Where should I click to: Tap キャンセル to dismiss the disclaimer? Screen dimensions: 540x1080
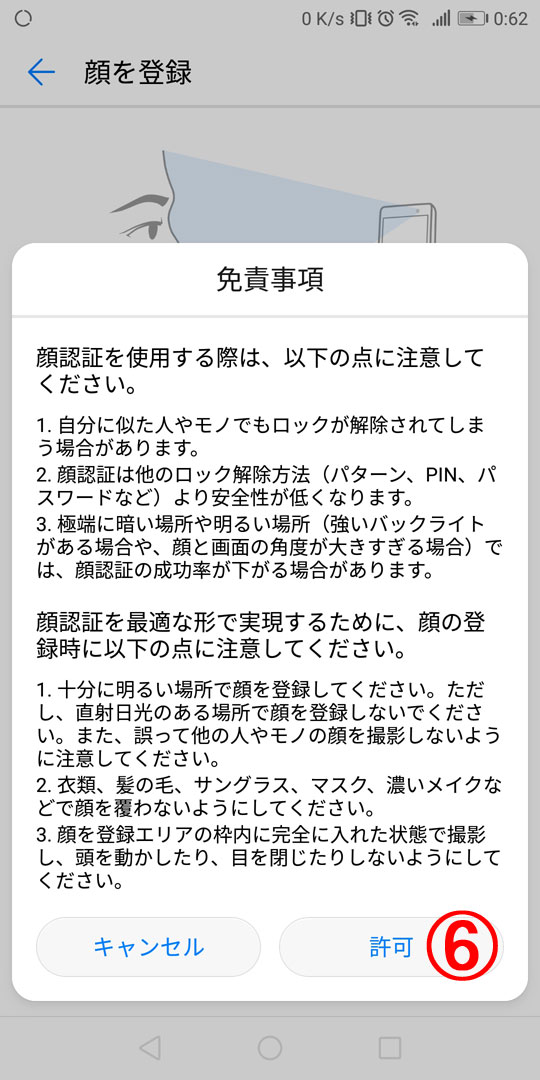point(148,946)
